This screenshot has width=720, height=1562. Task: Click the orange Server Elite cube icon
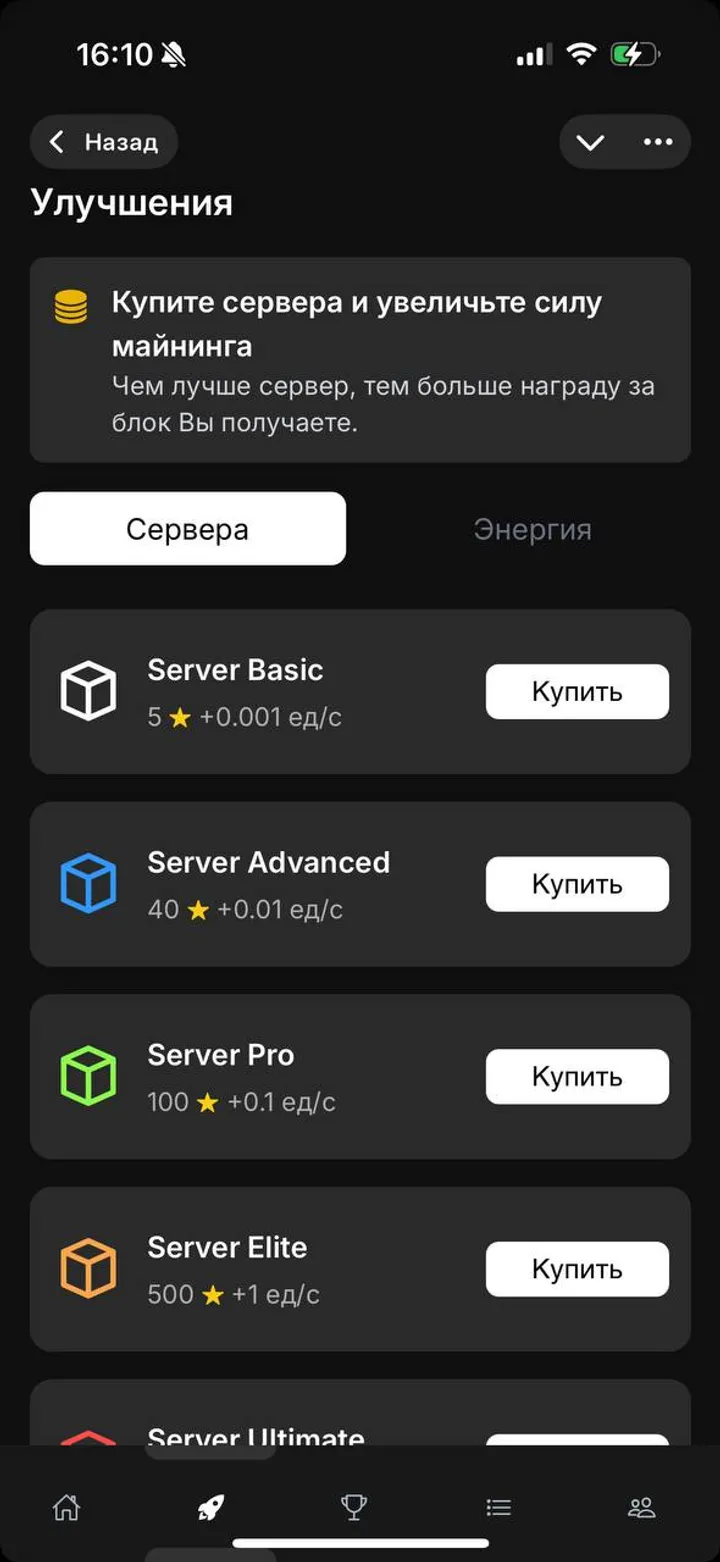pos(89,1268)
